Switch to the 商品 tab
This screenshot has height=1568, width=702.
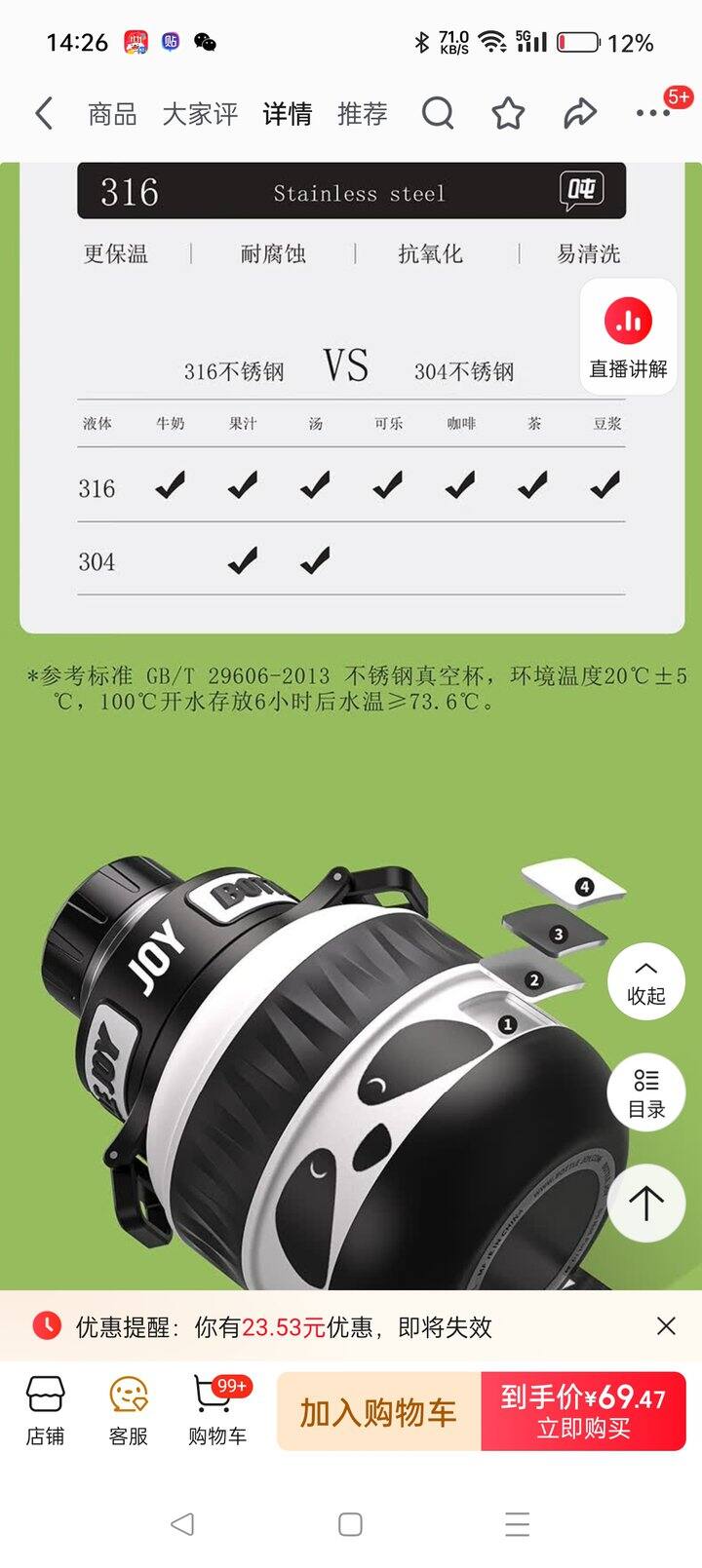click(112, 114)
